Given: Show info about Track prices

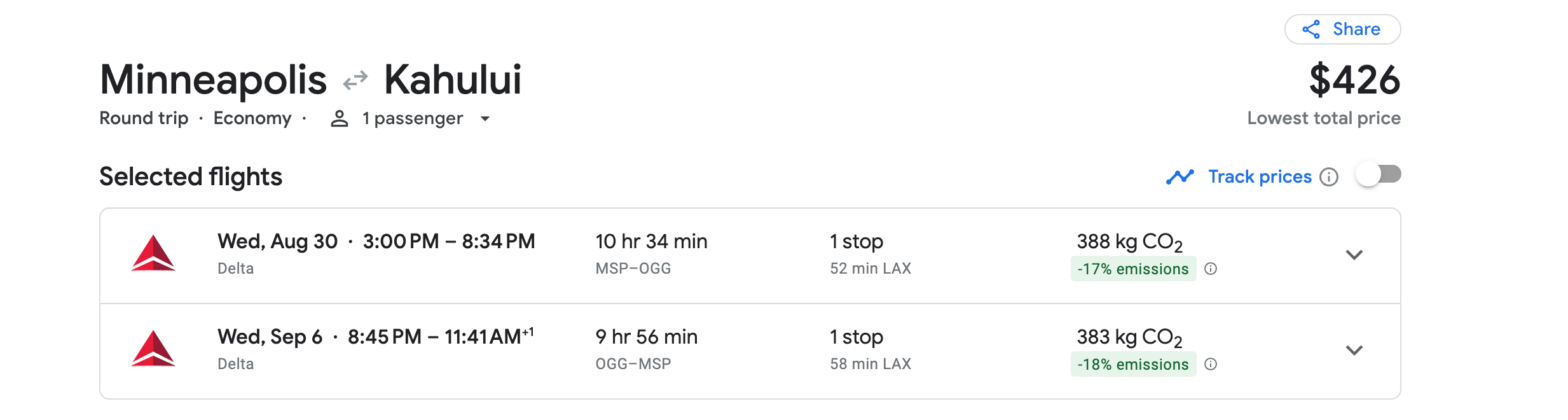Looking at the screenshot, I should (x=1329, y=177).
